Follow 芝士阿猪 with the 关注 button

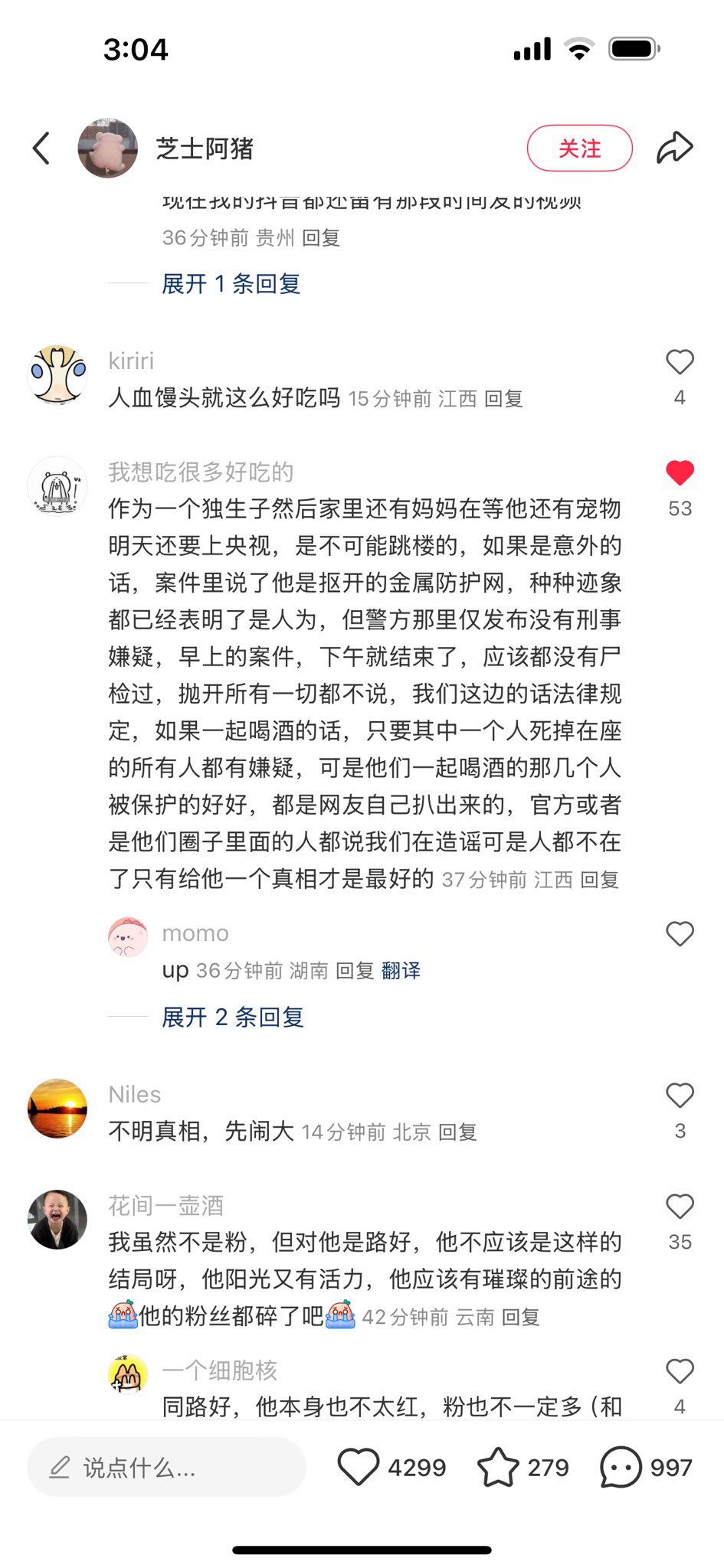pyautogui.click(x=579, y=148)
